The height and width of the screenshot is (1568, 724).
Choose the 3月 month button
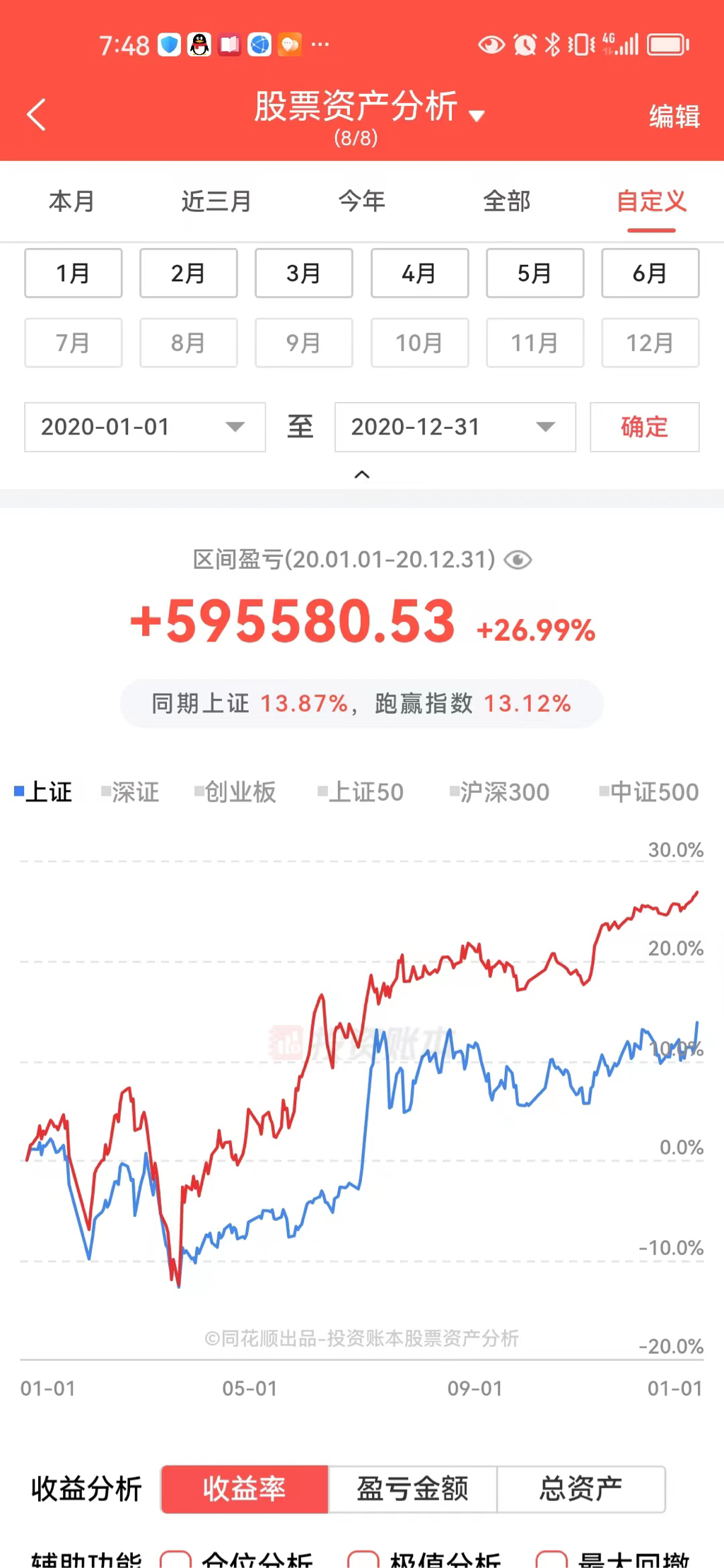tap(303, 273)
